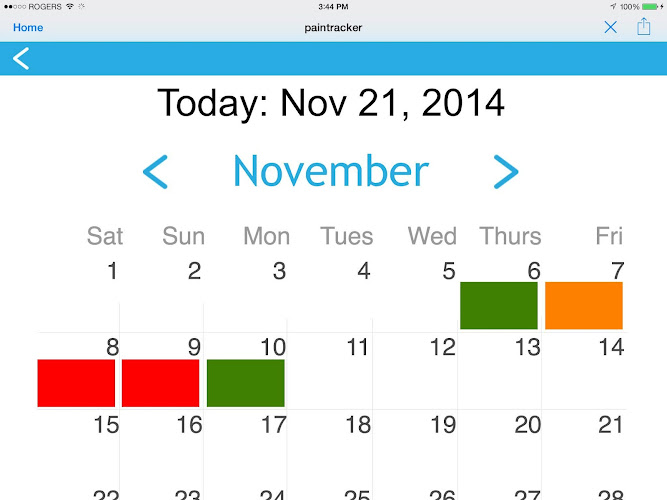The width and height of the screenshot is (667, 500).
Task: Go back using the white arrow
Action: click(x=21, y=59)
